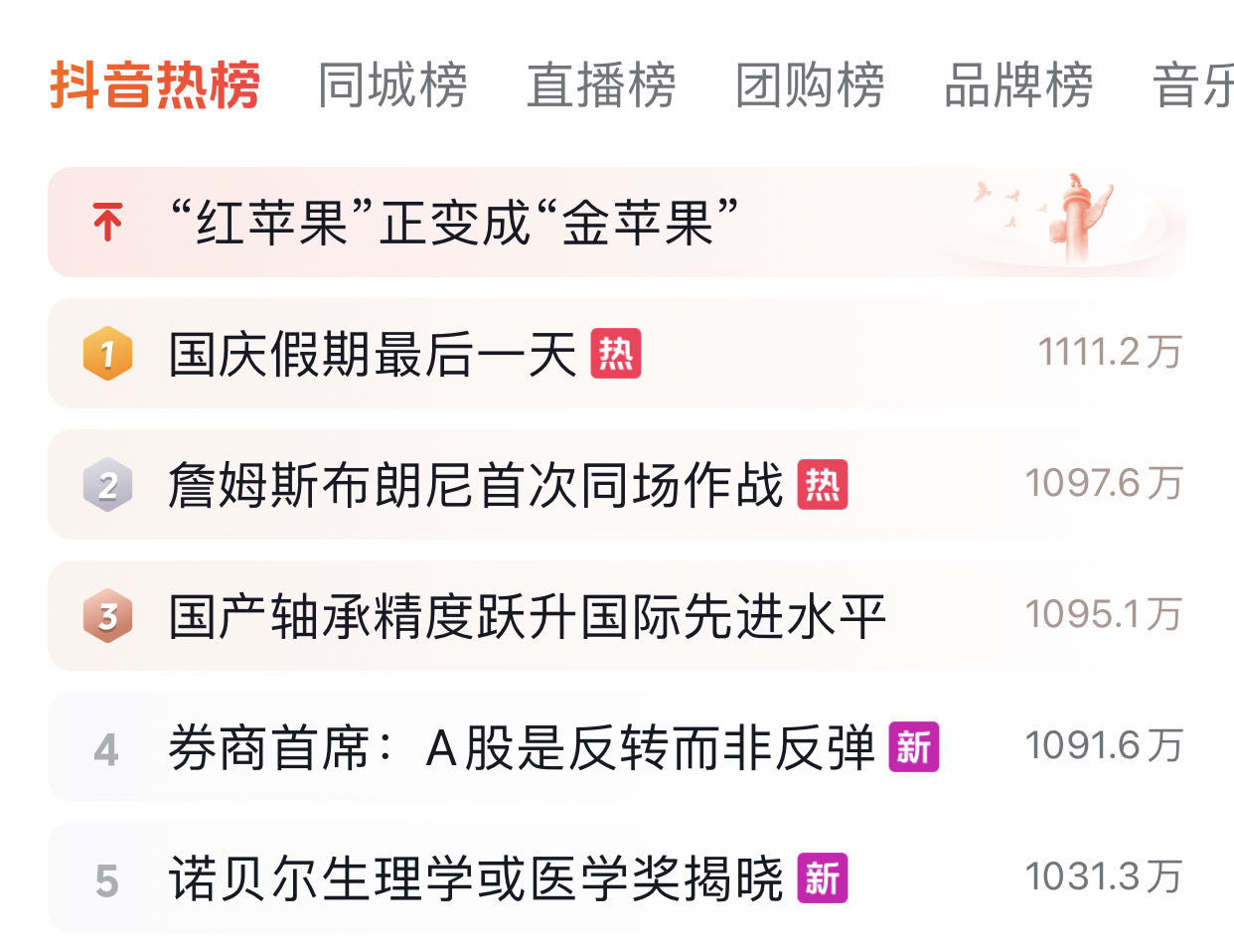Open hot topic 国庆假期最后一天
Screen dimensions: 1234x952
(x=373, y=354)
